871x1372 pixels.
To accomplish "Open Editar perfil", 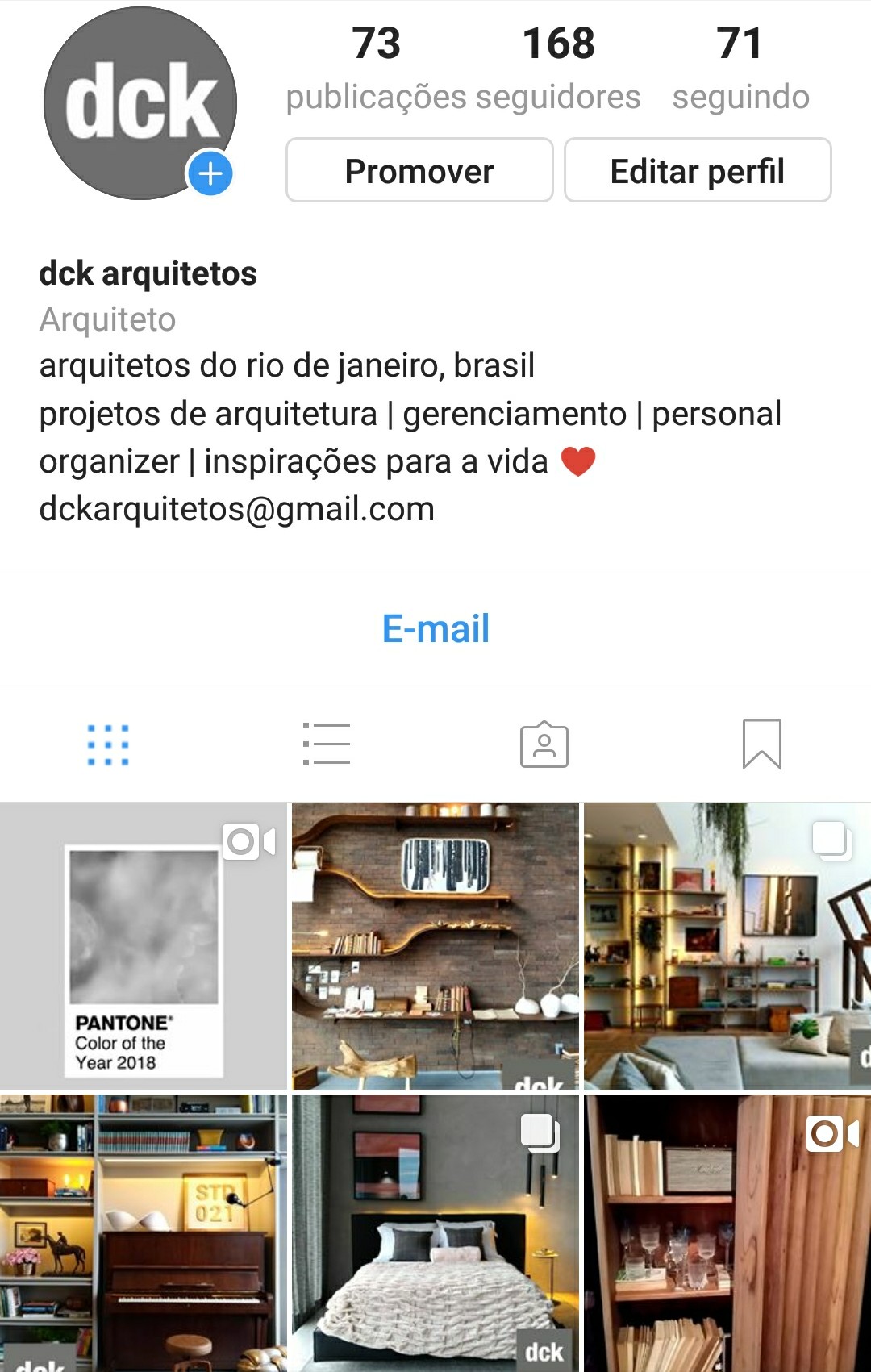I will (698, 170).
